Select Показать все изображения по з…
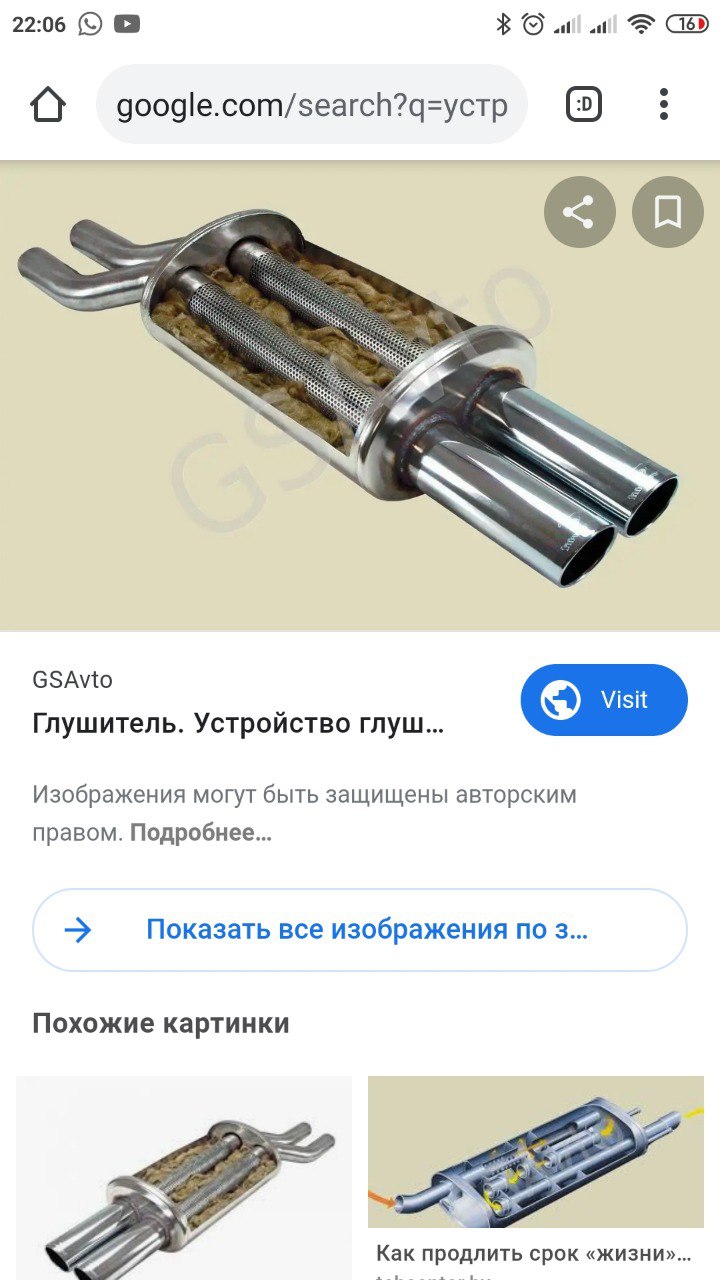Image resolution: width=720 pixels, height=1280 pixels. tap(360, 930)
